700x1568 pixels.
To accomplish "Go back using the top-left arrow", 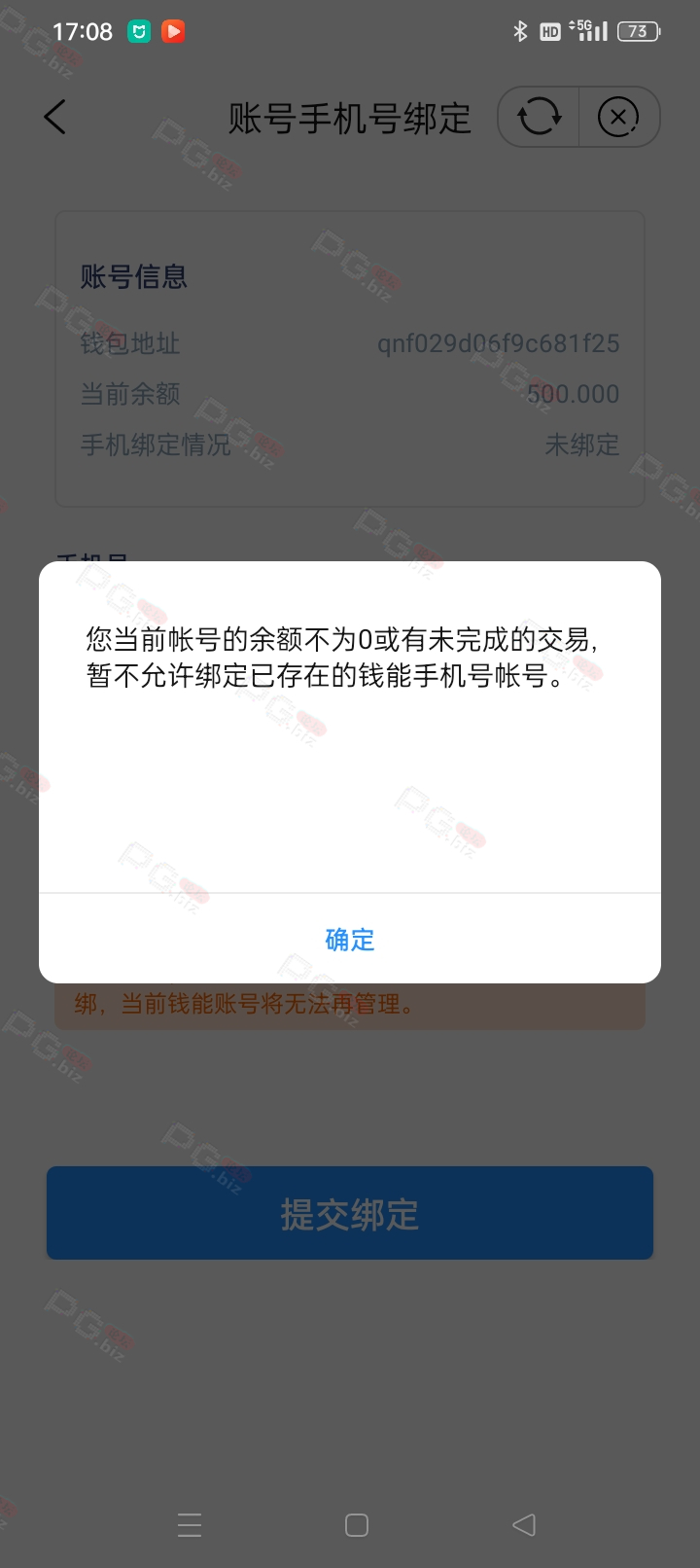I will click(55, 118).
